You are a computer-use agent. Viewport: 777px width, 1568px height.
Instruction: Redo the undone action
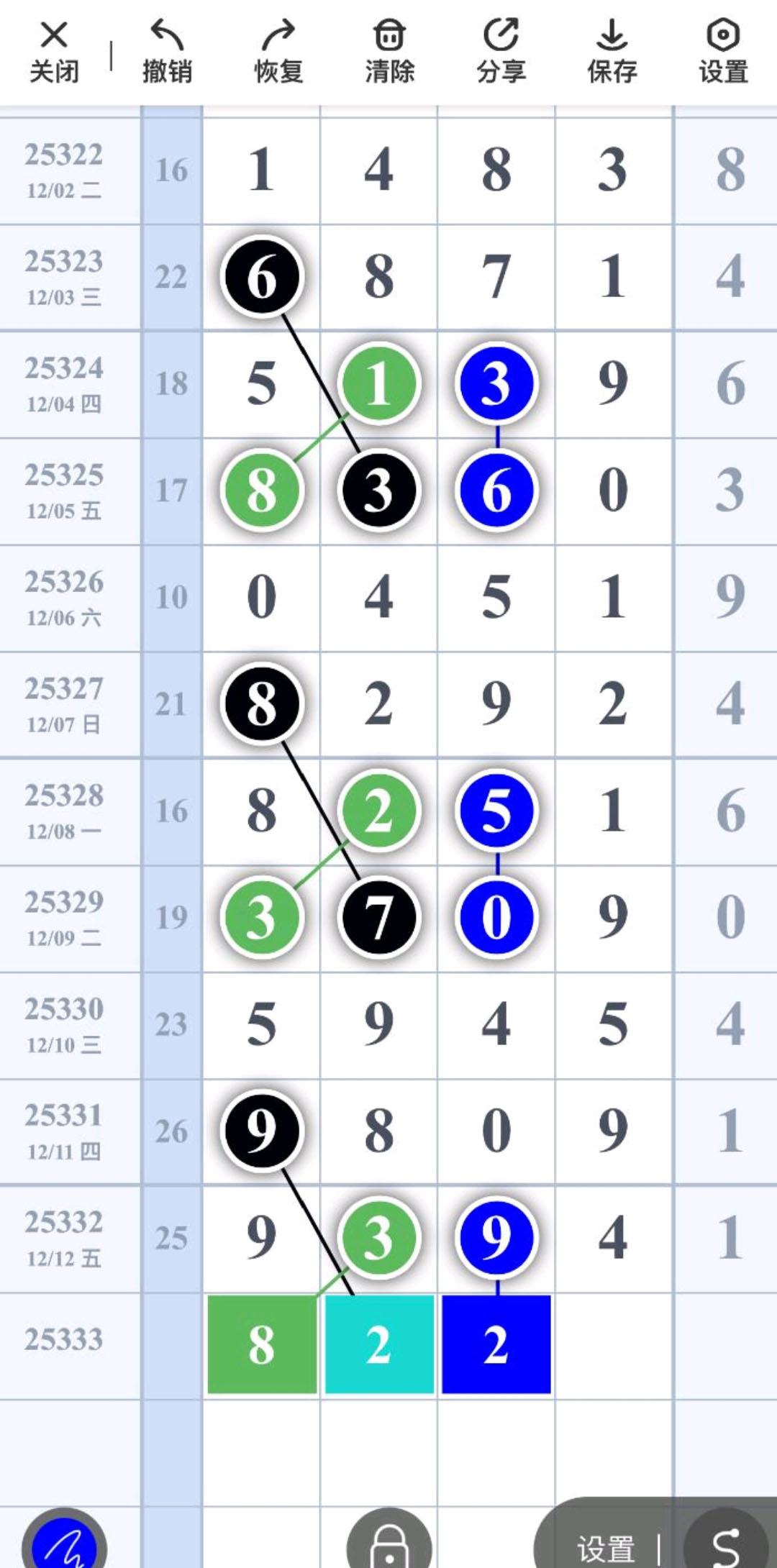278,53
